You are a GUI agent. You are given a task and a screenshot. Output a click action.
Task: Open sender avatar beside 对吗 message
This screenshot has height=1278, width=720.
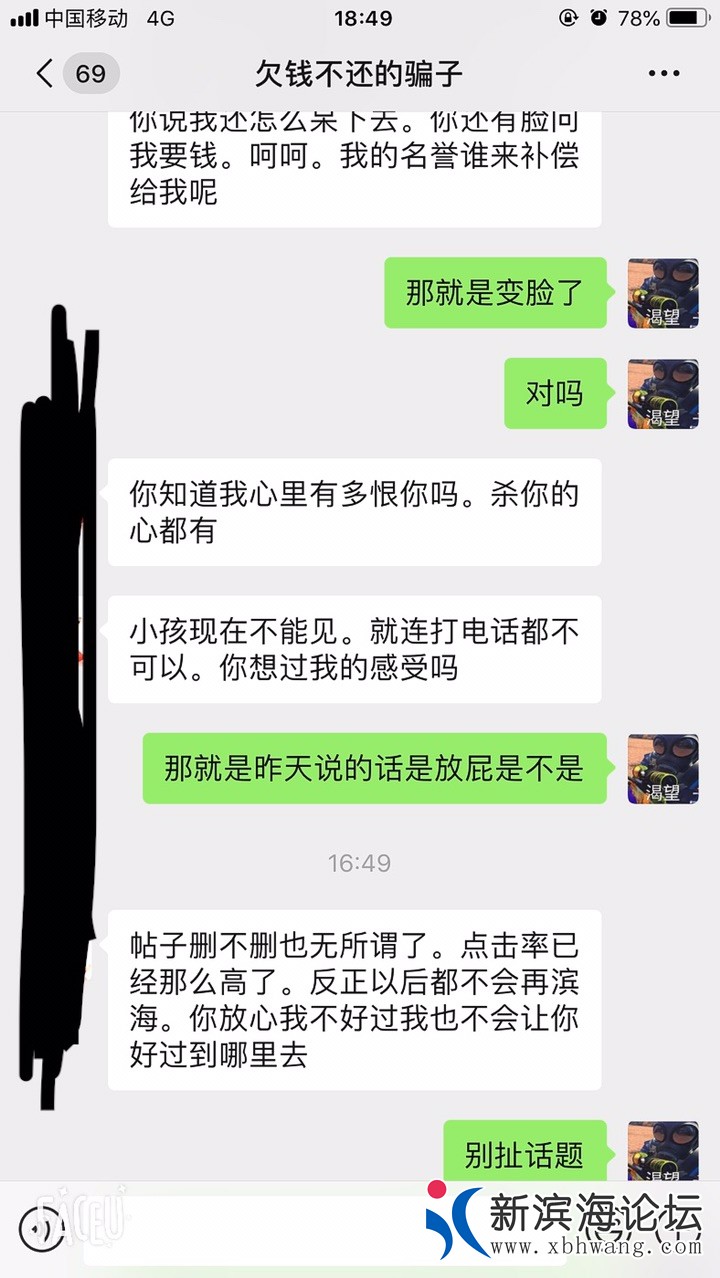[x=663, y=394]
